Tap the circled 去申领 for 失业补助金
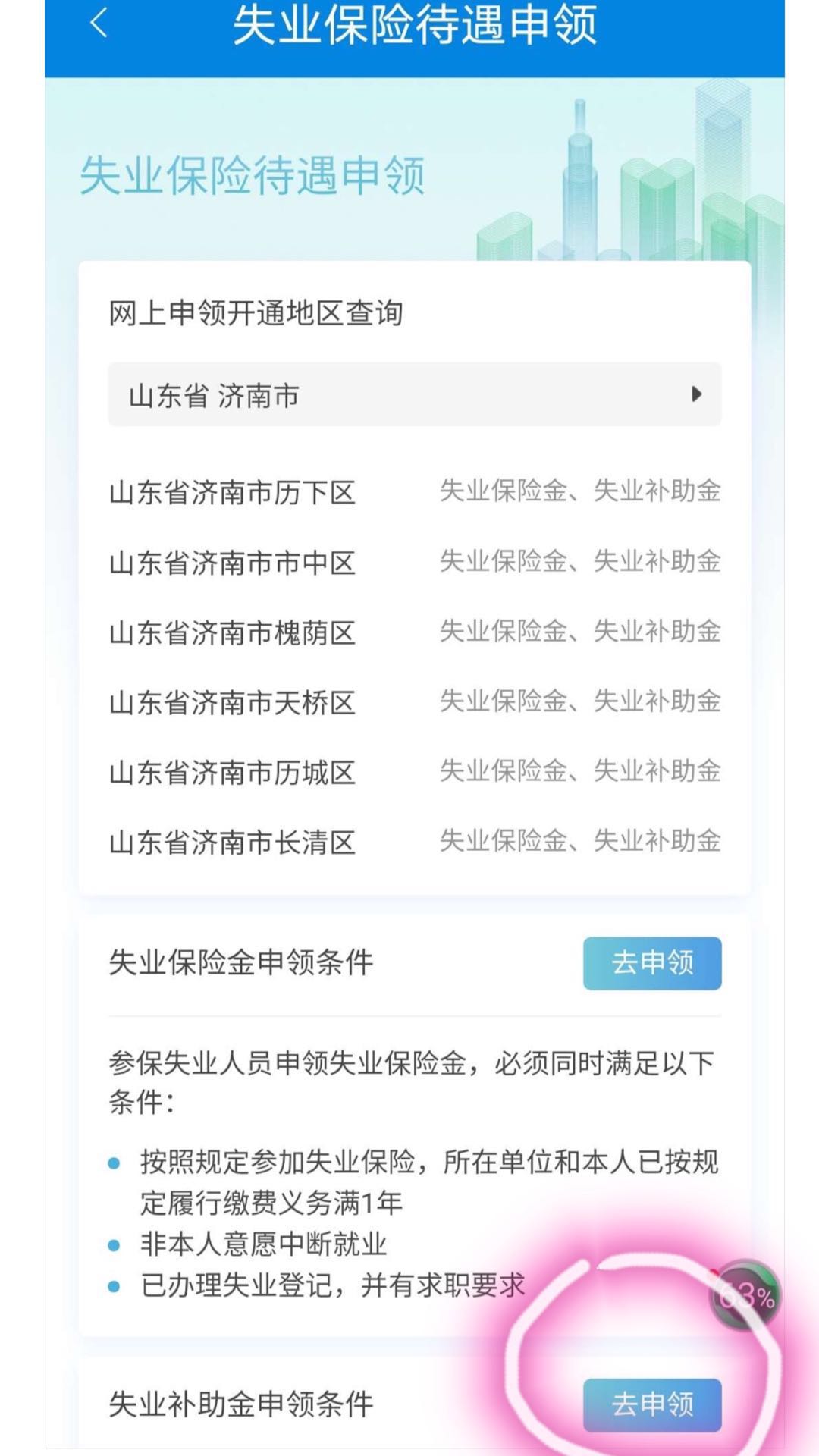The height and width of the screenshot is (1456, 819). 652,1404
